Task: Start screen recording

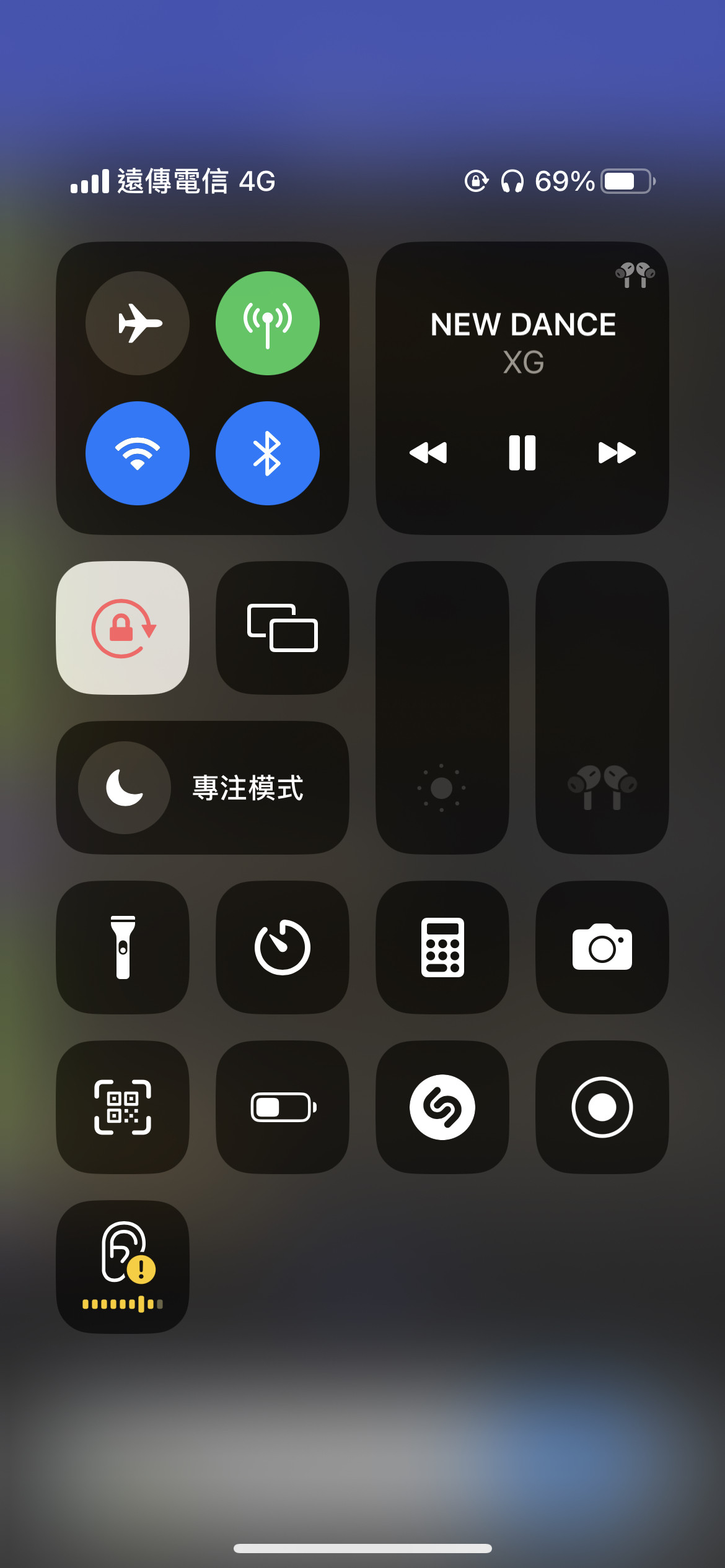Action: pos(602,1107)
